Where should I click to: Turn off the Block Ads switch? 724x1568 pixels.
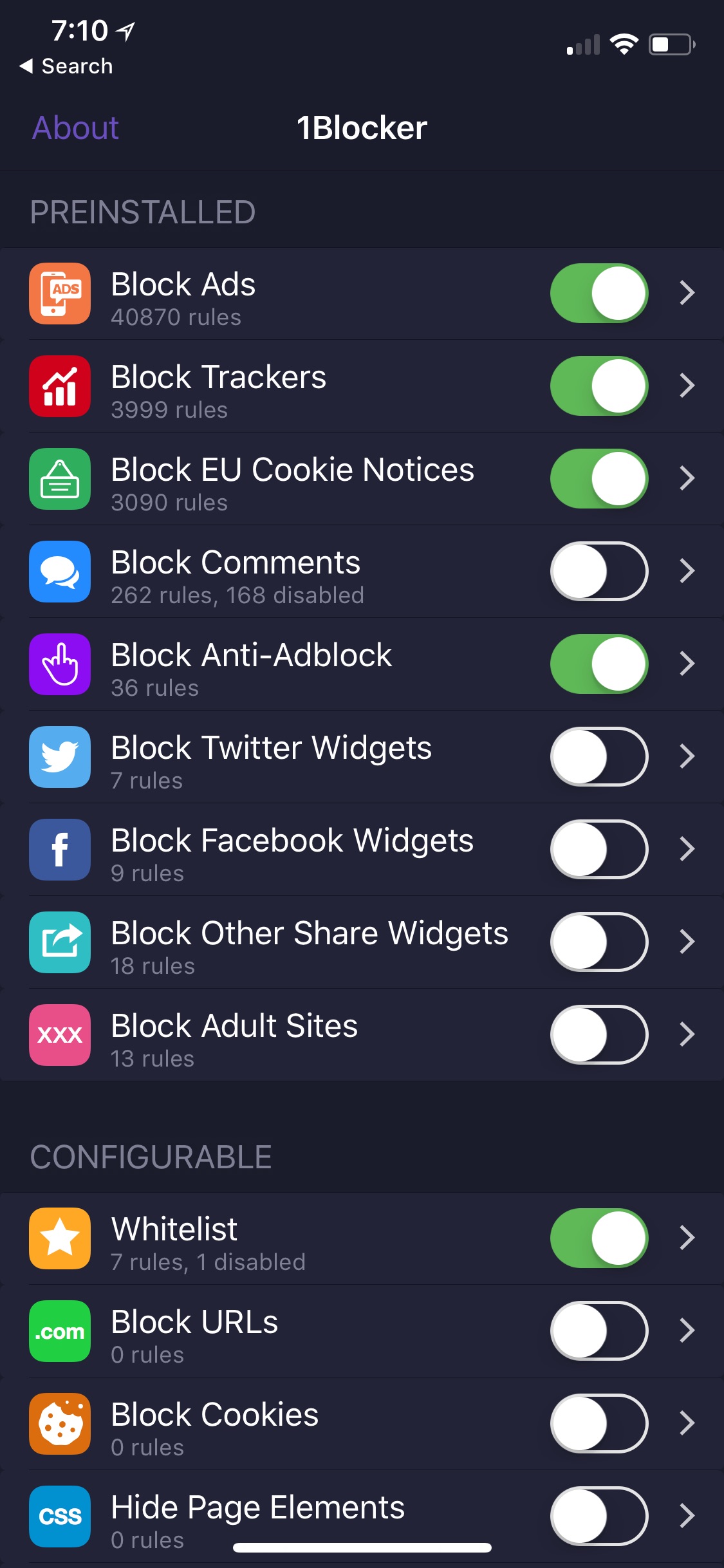pyautogui.click(x=599, y=294)
